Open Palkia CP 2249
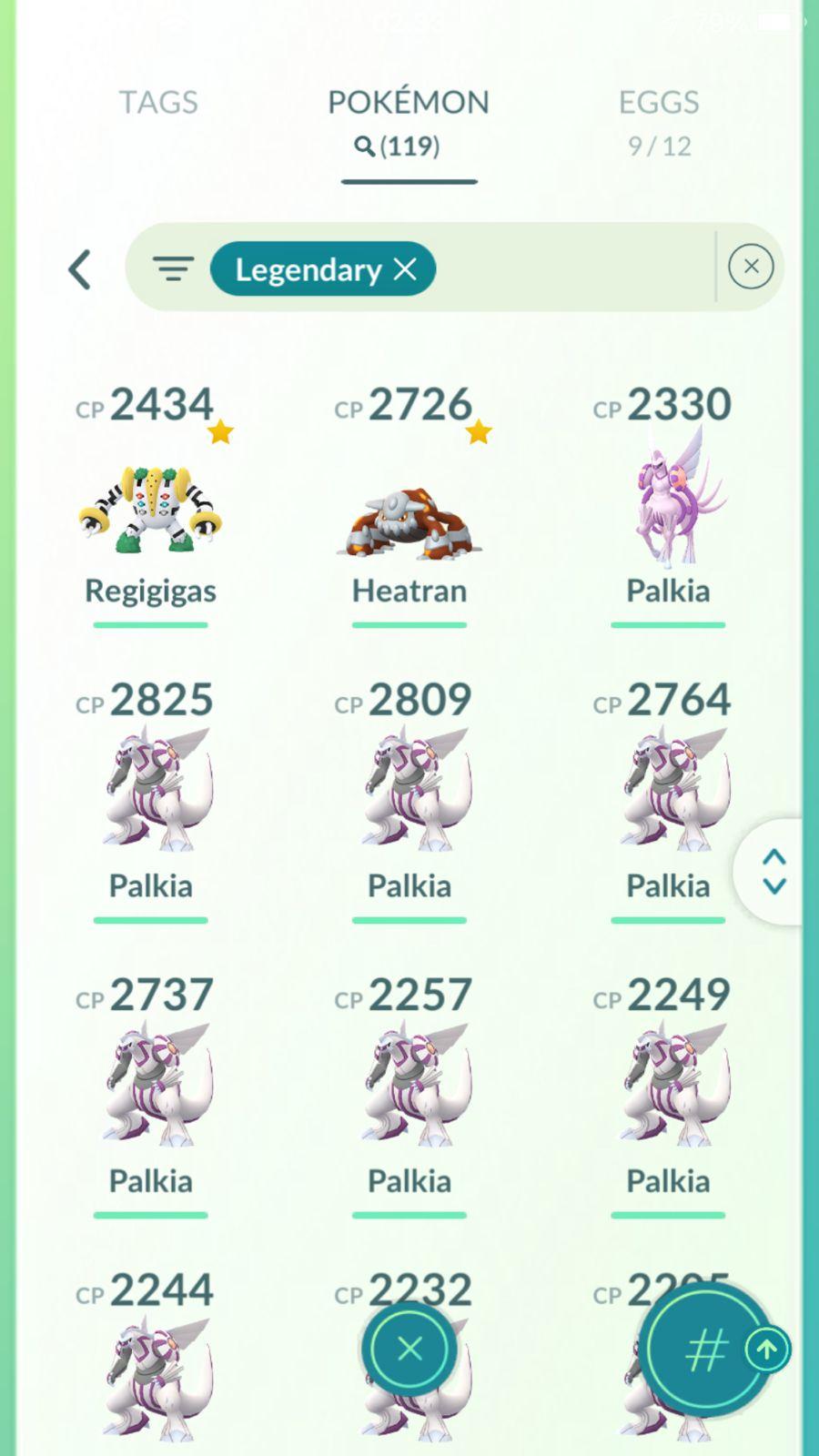Screen dimensions: 819x1456 pyautogui.click(x=668, y=1087)
